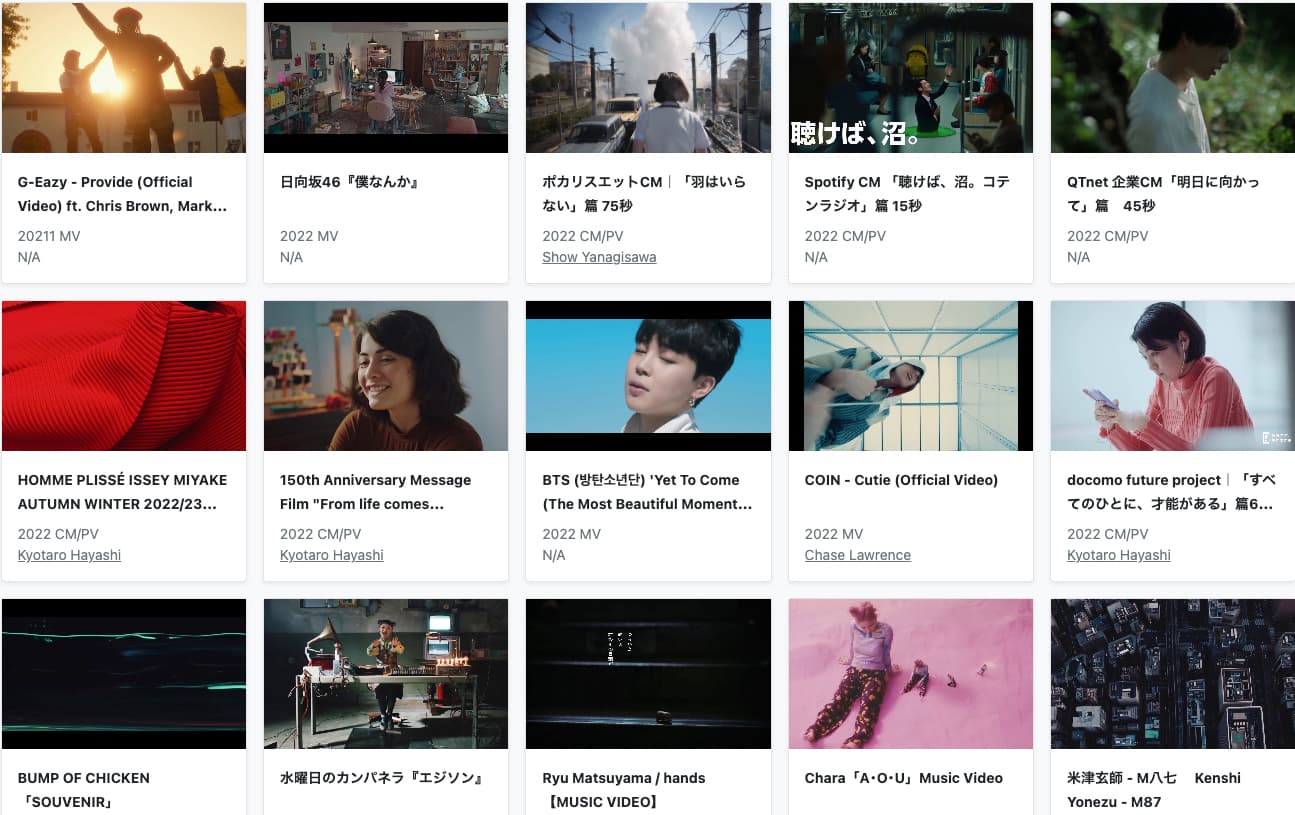Image resolution: width=1295 pixels, height=815 pixels.
Task: Open the Chara A・O・U Music Video card
Action: (910, 674)
